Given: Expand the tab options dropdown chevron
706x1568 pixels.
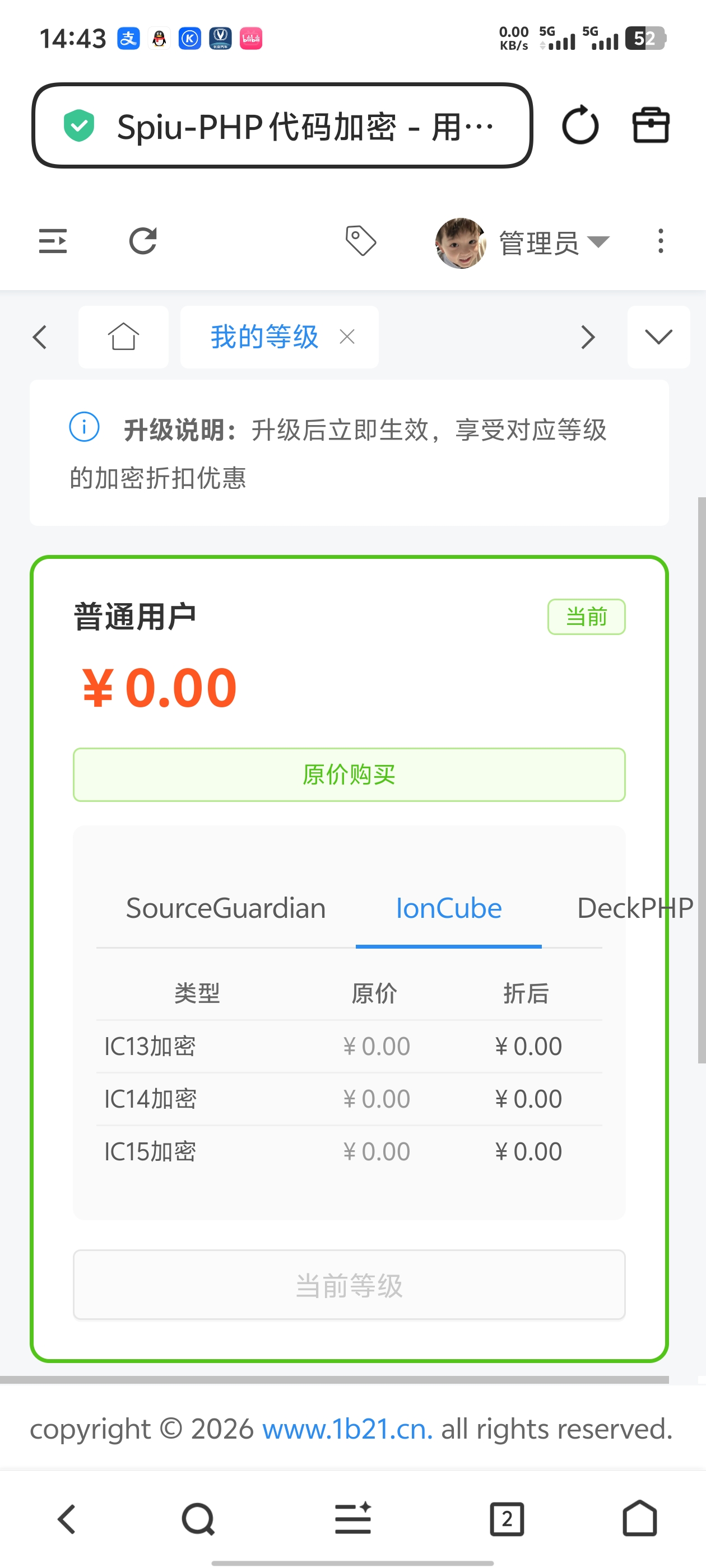Looking at the screenshot, I should 658,337.
